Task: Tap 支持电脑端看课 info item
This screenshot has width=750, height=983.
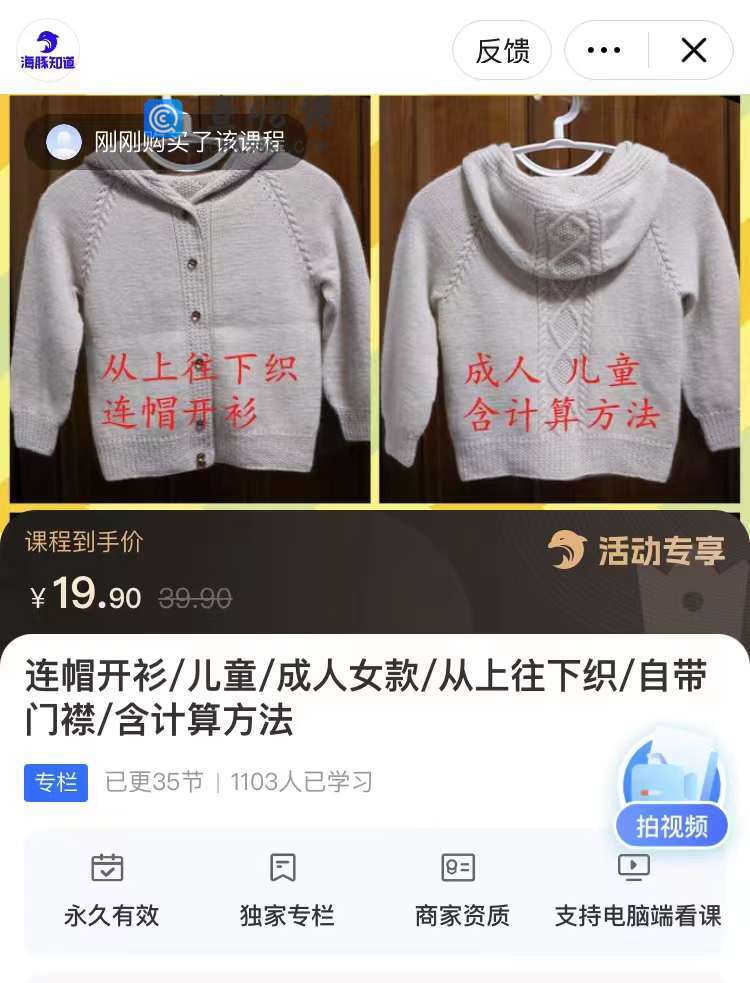Action: point(637,890)
